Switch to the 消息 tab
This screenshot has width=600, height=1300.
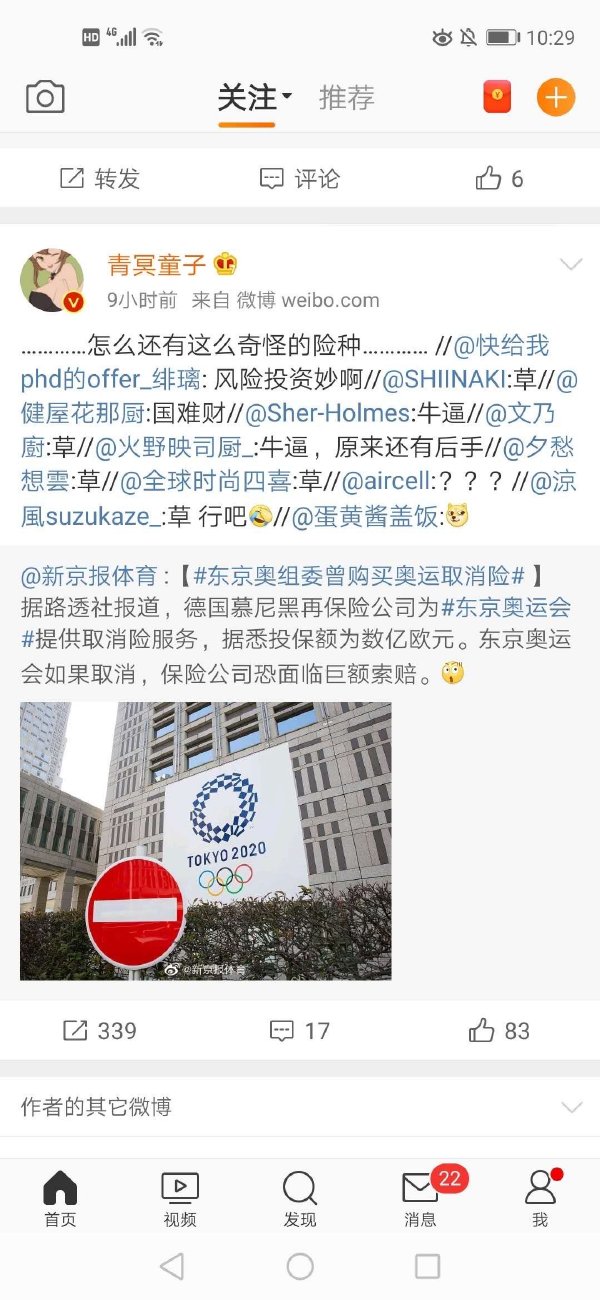tap(420, 1197)
